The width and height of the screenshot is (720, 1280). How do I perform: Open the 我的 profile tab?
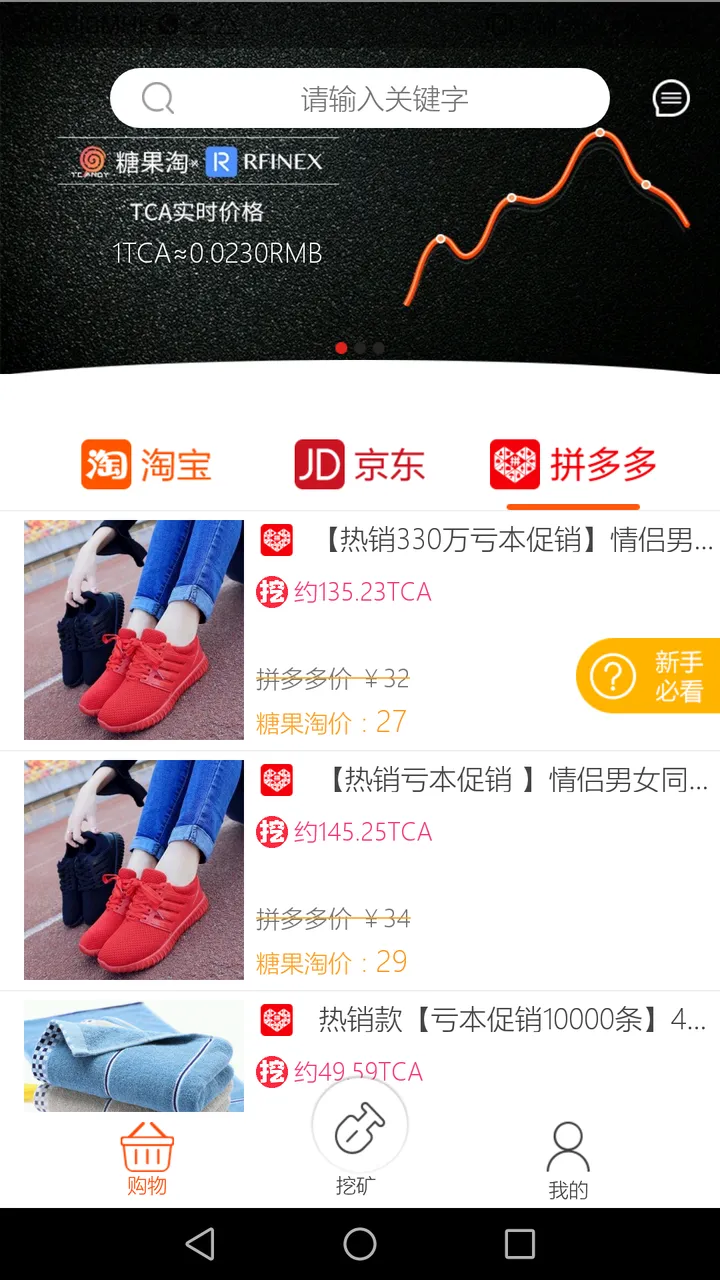point(568,1160)
